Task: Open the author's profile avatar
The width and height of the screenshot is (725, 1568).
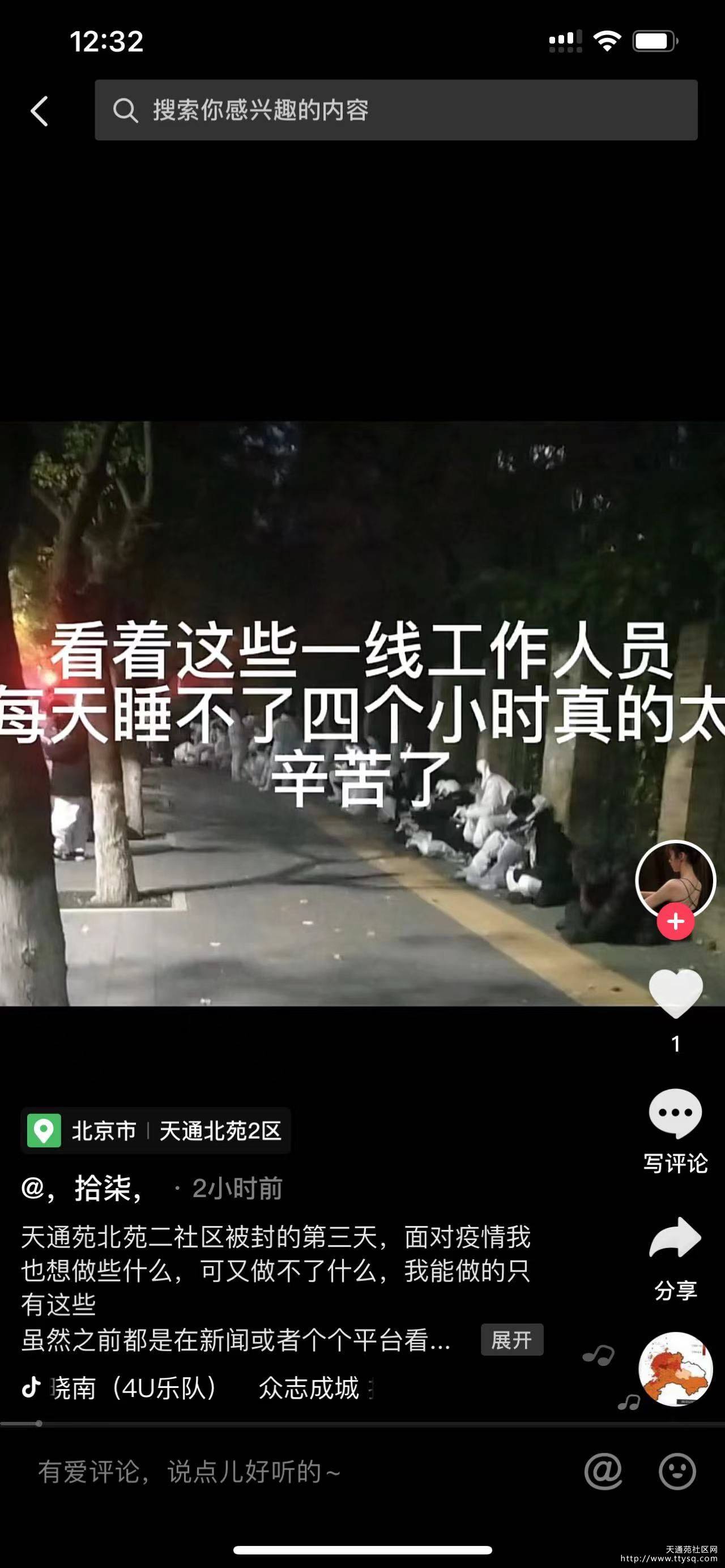Action: click(675, 879)
